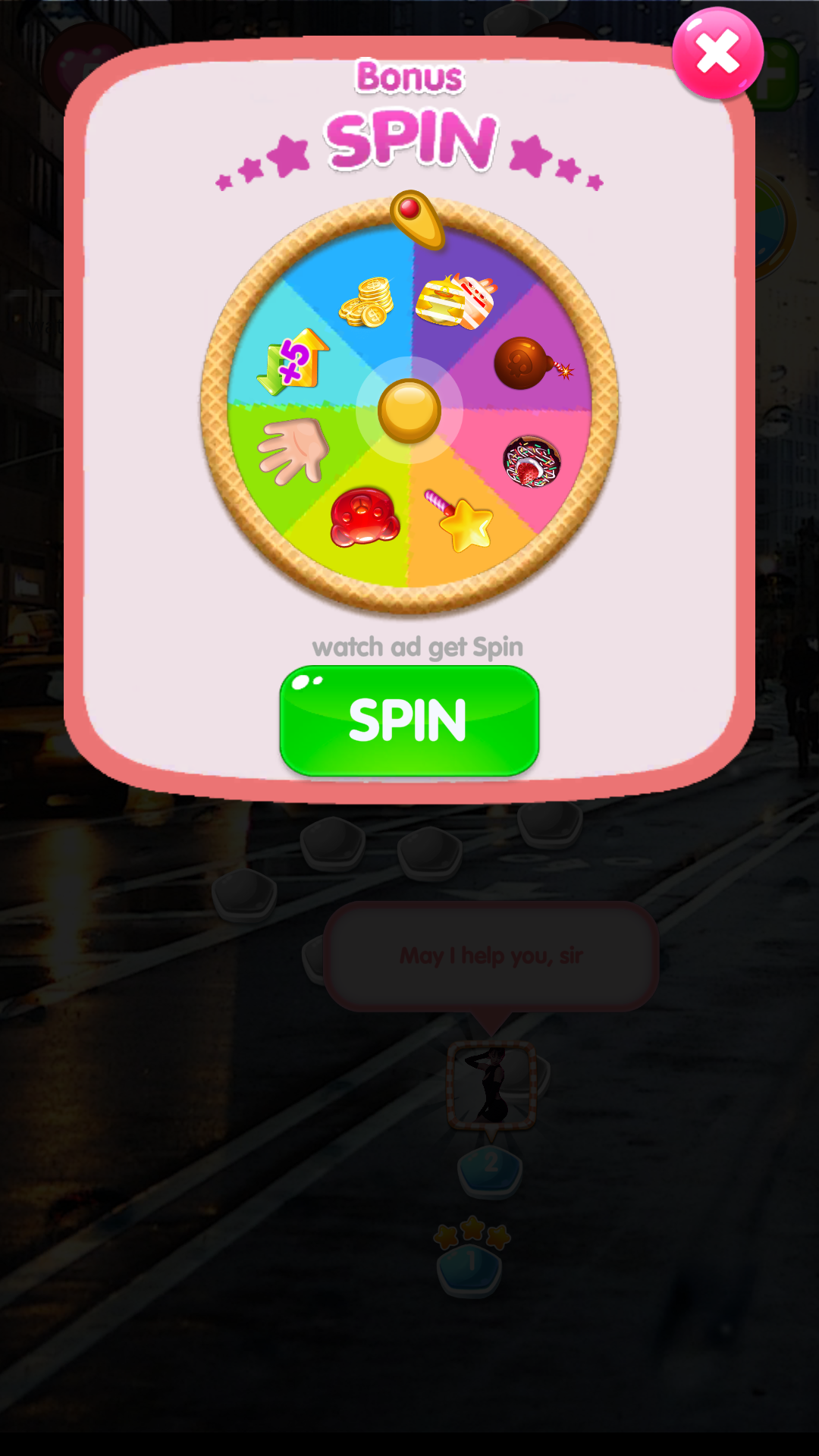819x1456 pixels.
Task: Close the Bonus Spin dialog
Action: pos(717,53)
